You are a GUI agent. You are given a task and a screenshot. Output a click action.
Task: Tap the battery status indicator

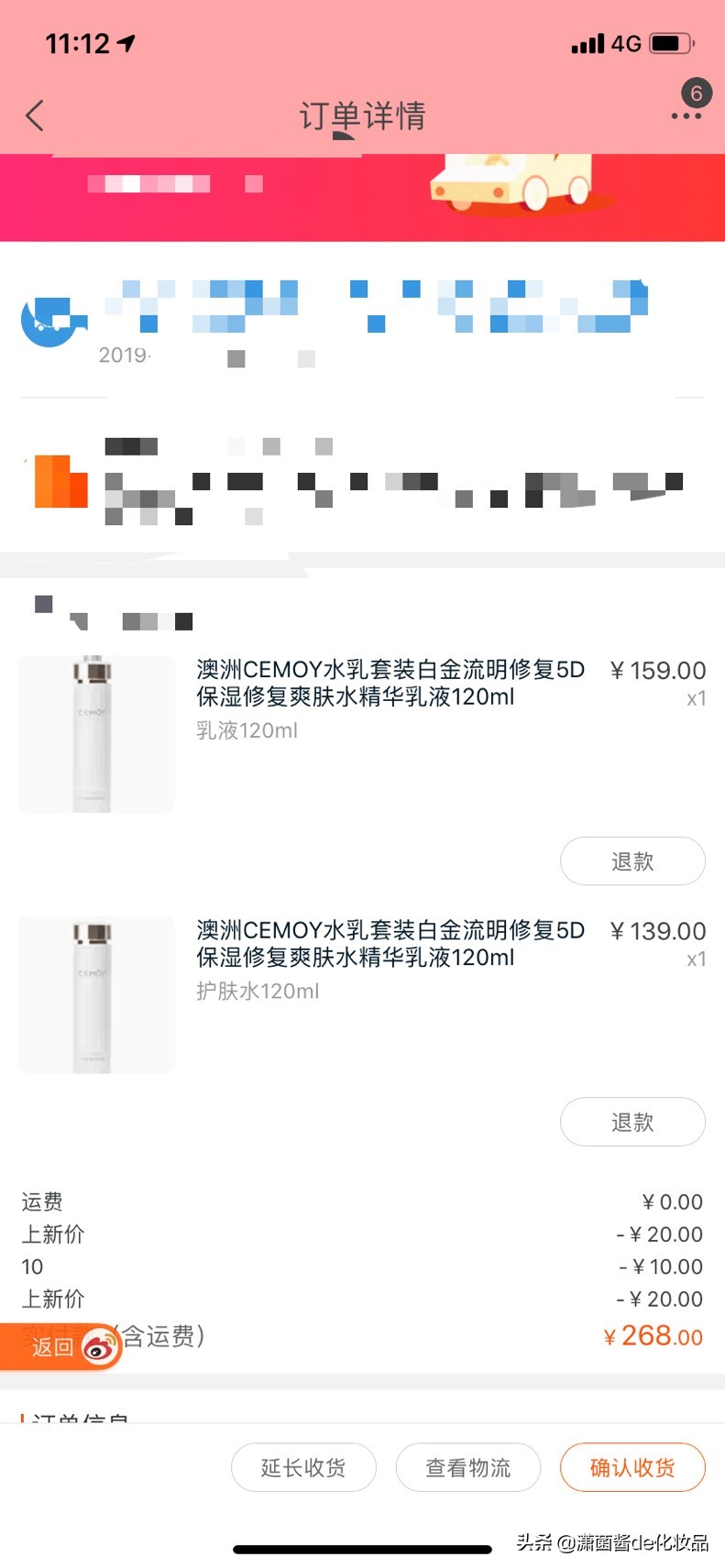[668, 41]
